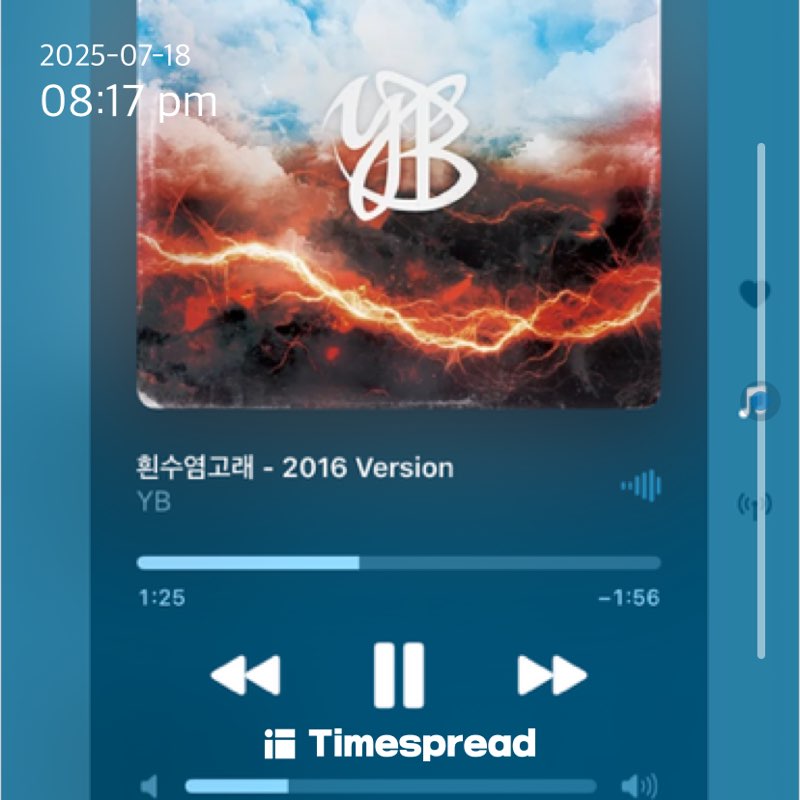Tap the volume slider

click(x=390, y=786)
